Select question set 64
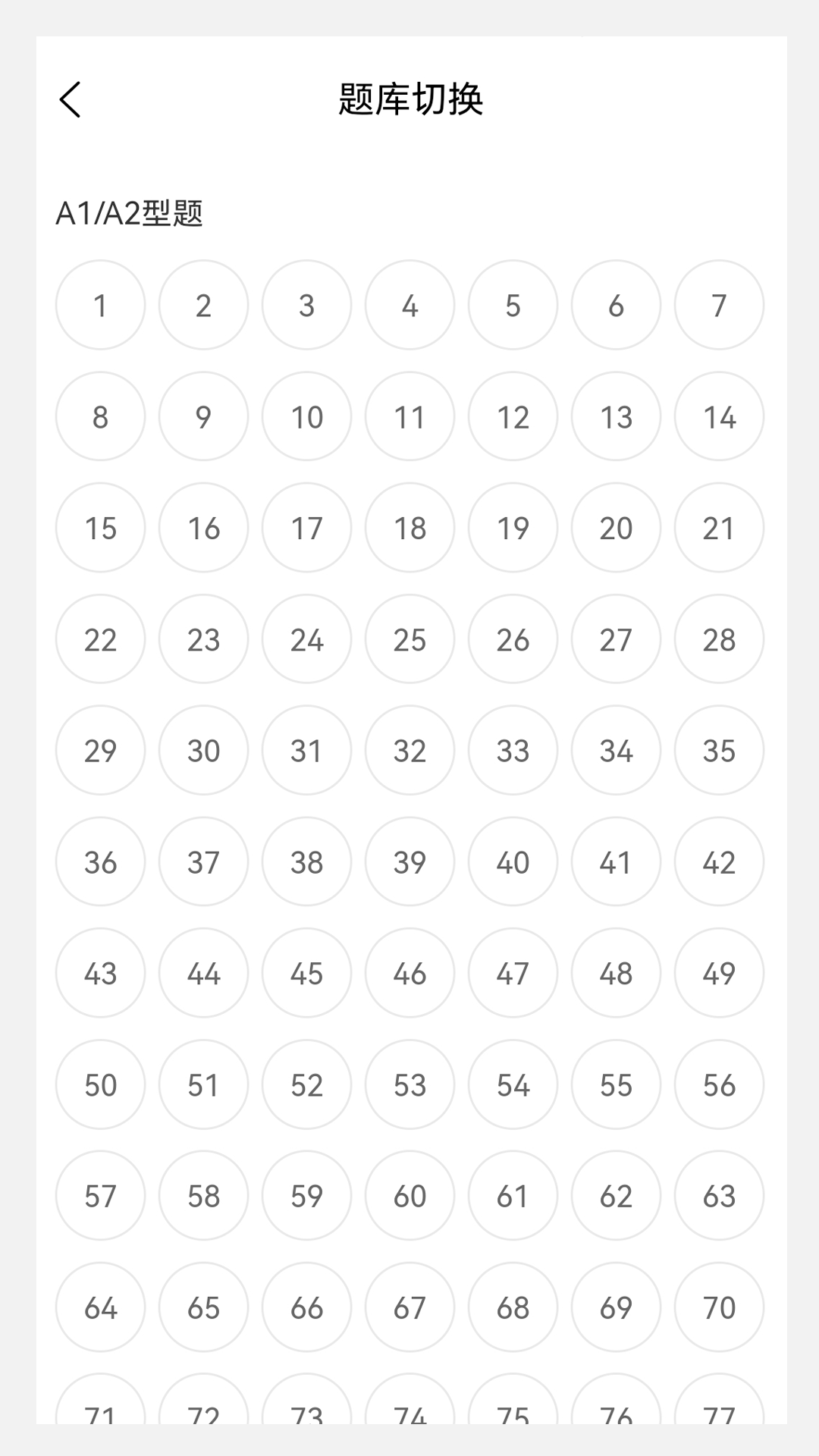The height and width of the screenshot is (1456, 819). click(99, 1307)
